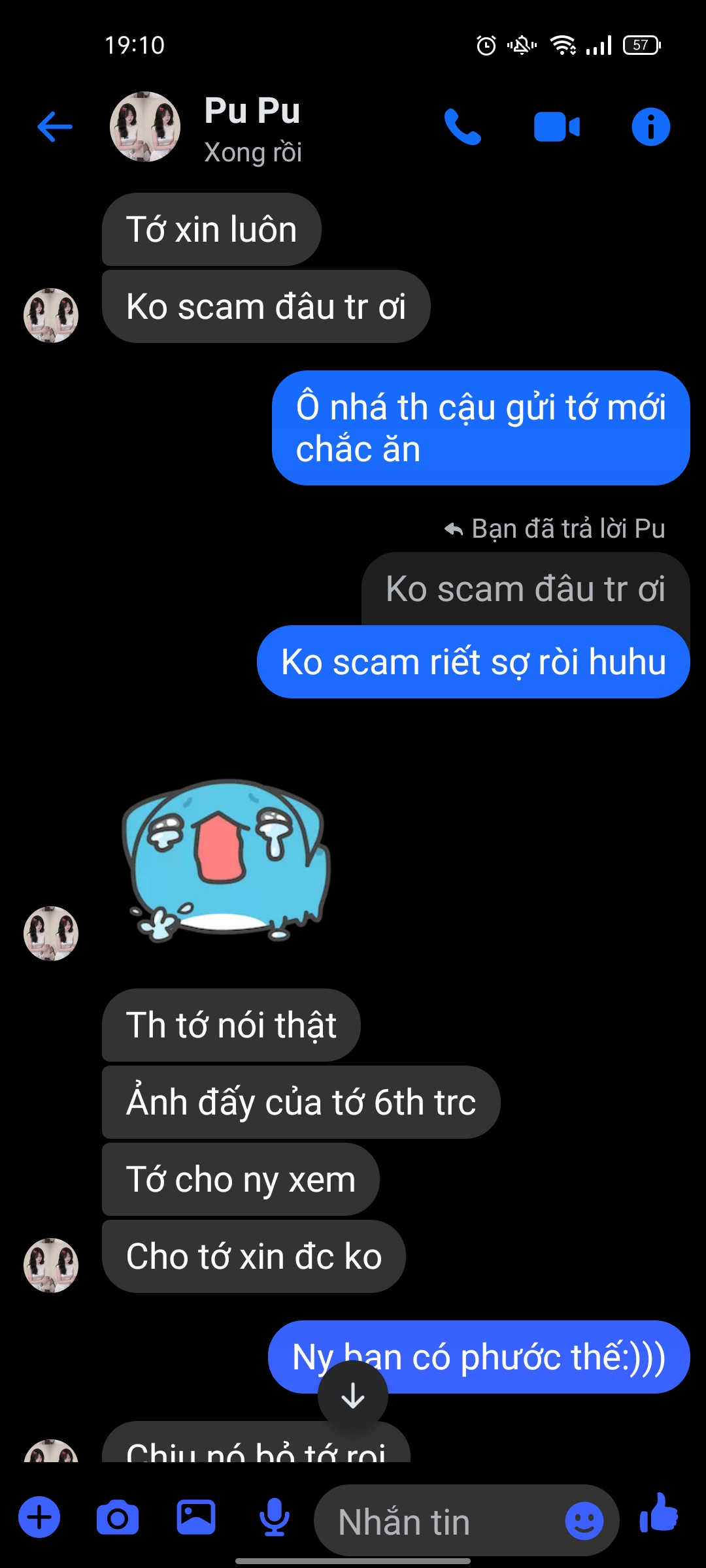Jump to latest messages with down arrow
The image size is (706, 1568).
[x=353, y=1396]
